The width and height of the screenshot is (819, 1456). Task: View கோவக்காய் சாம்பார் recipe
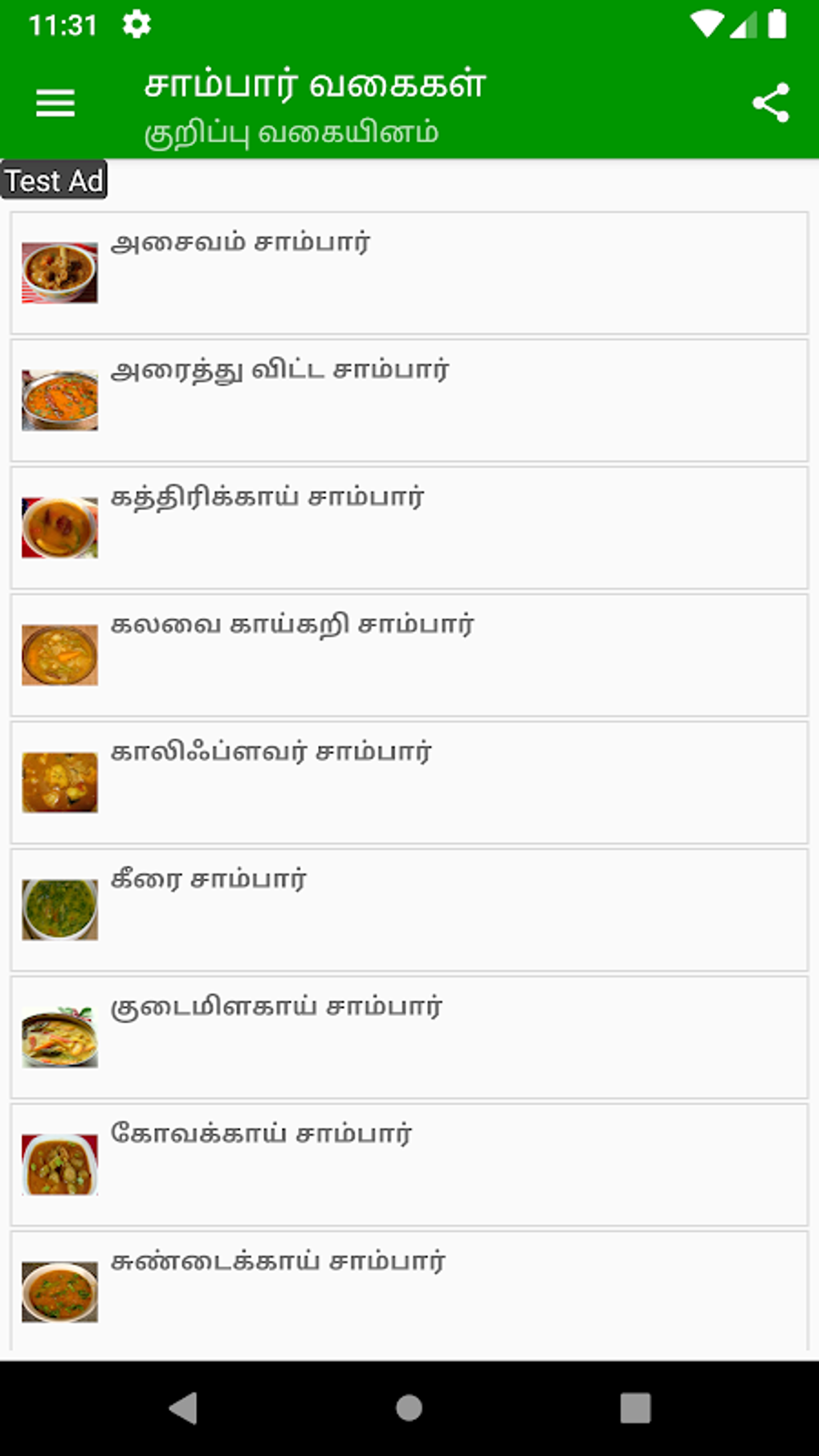pos(409,1164)
